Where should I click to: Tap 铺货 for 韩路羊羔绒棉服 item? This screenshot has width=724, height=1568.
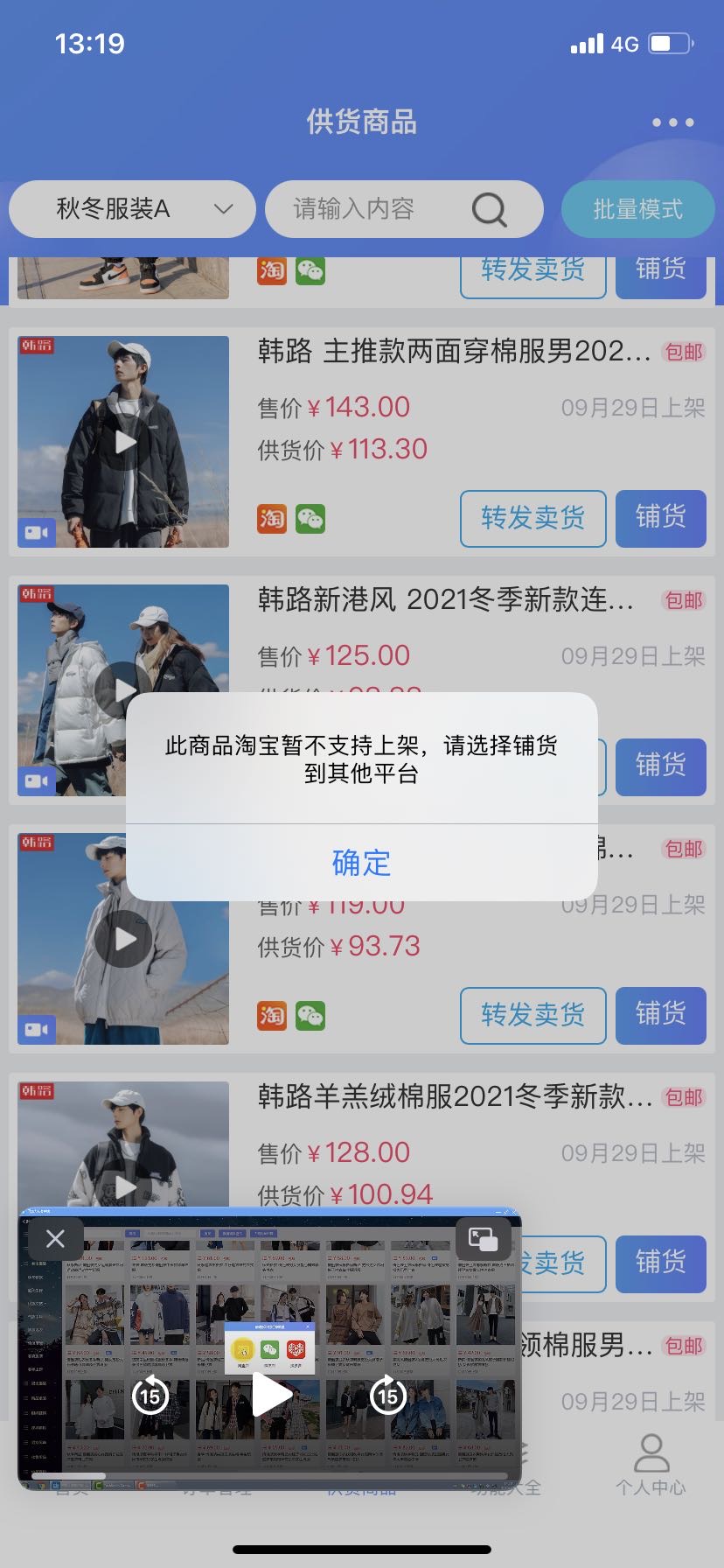(x=660, y=1263)
